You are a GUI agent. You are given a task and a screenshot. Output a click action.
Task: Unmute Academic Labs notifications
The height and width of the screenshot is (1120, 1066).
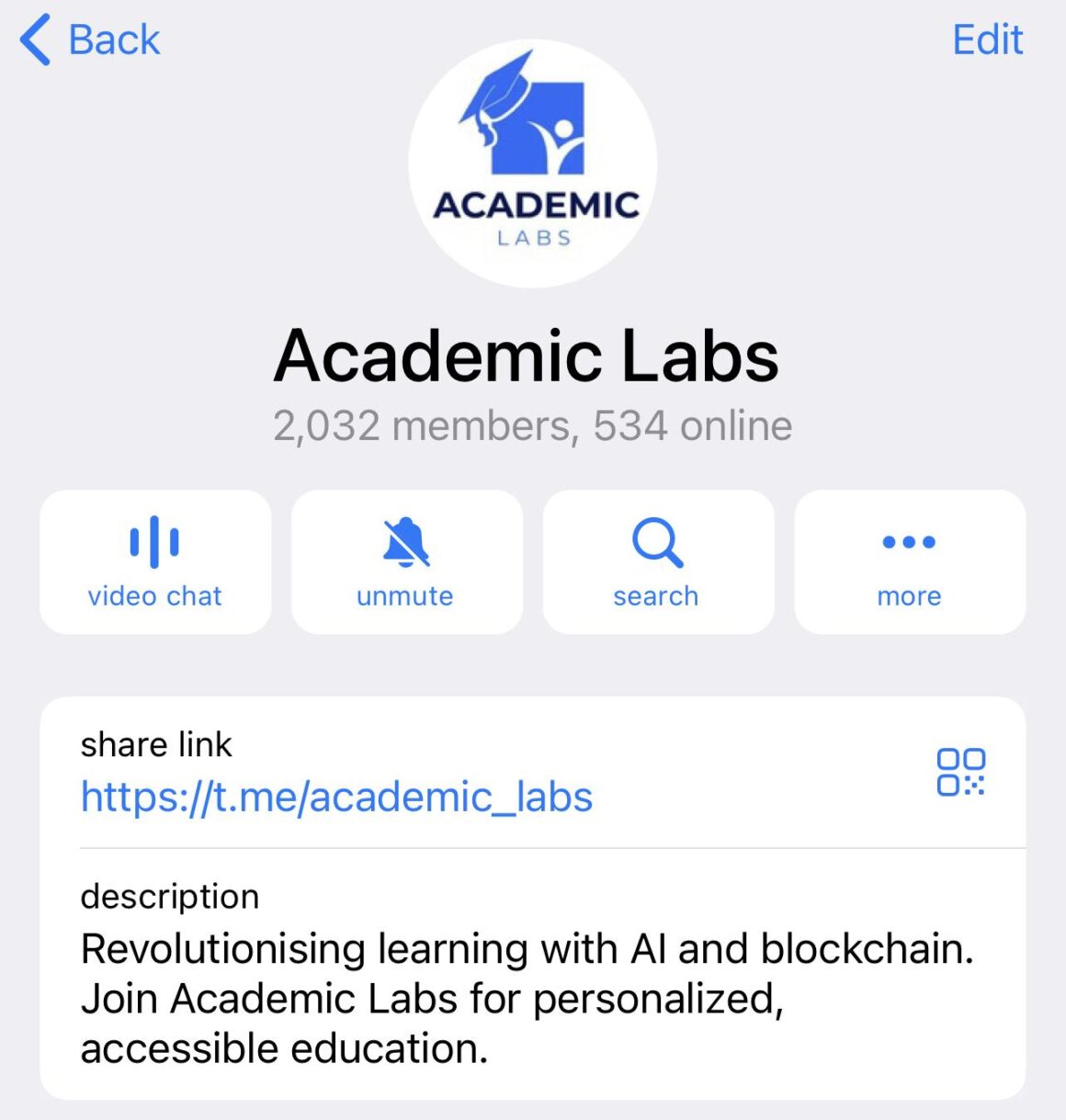pos(406,561)
